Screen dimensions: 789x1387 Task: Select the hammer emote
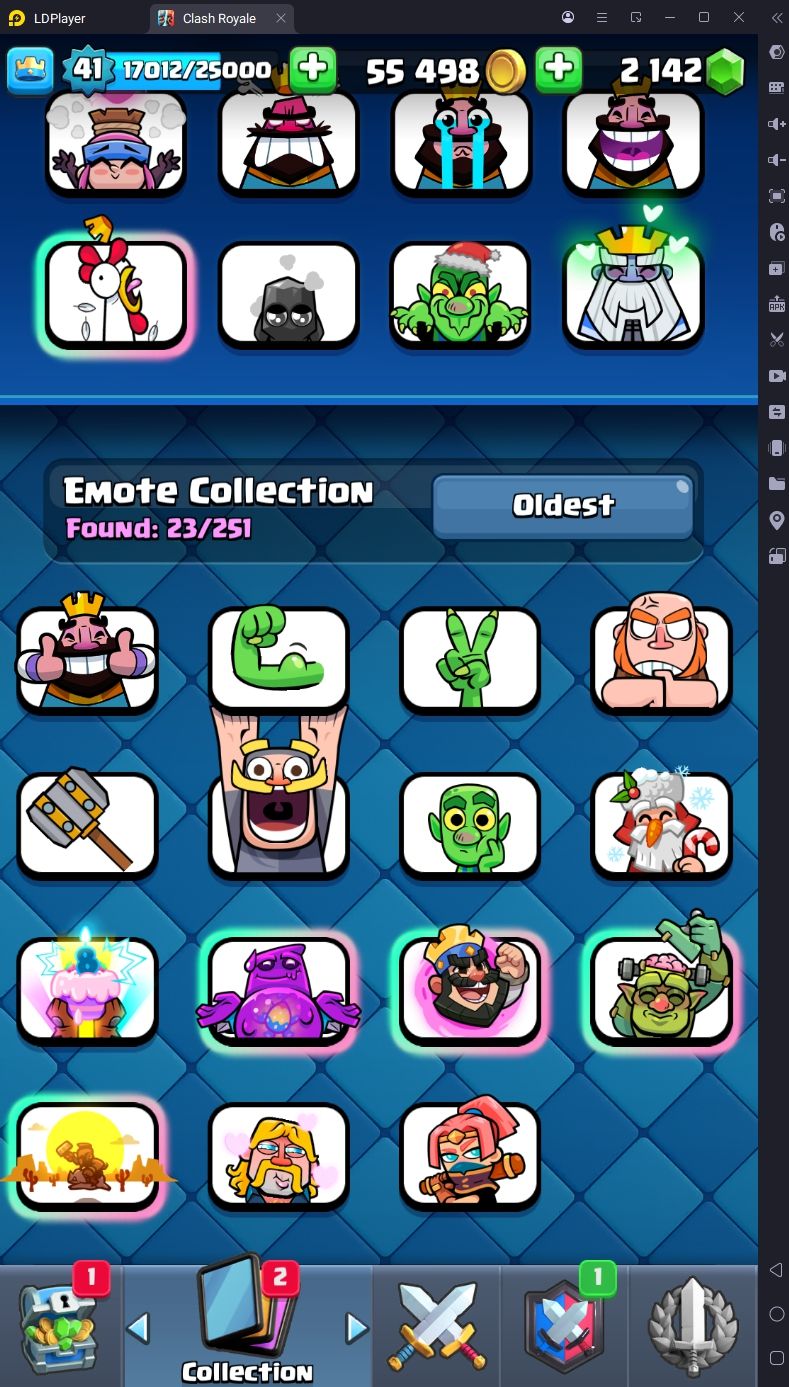click(x=87, y=823)
